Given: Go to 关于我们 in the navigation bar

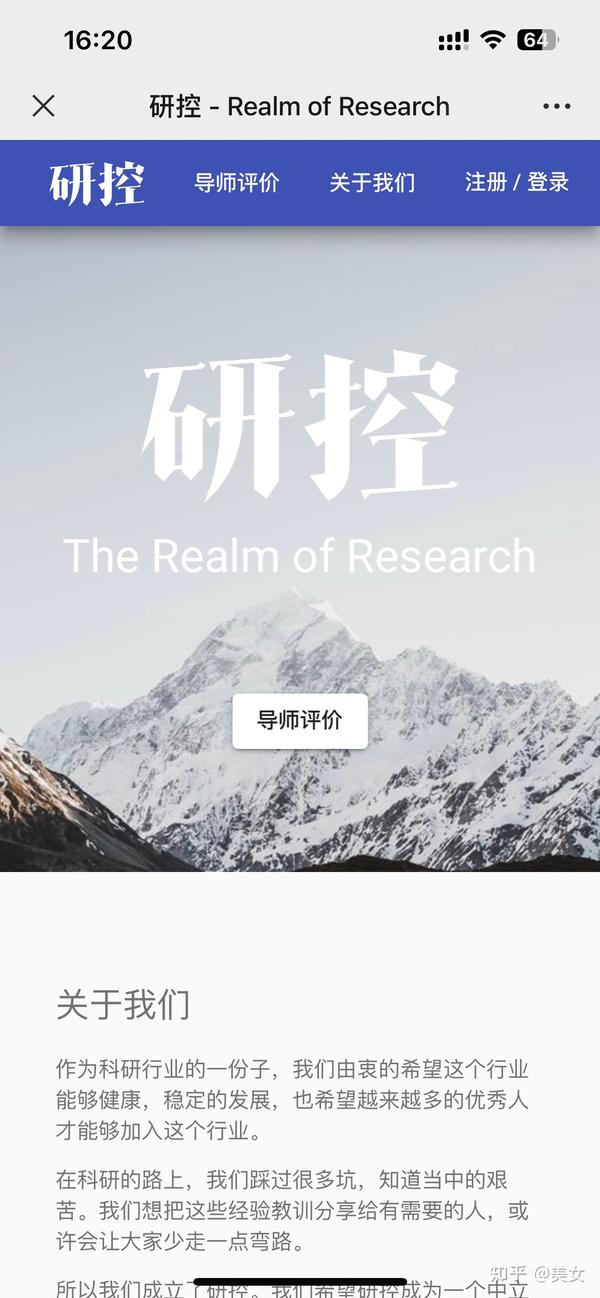Looking at the screenshot, I should coord(372,183).
